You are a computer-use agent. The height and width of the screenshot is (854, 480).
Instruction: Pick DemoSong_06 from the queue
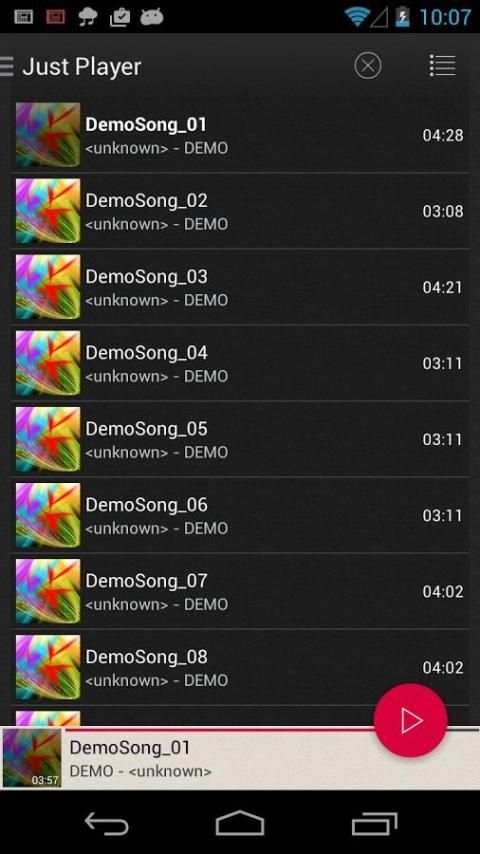point(240,515)
